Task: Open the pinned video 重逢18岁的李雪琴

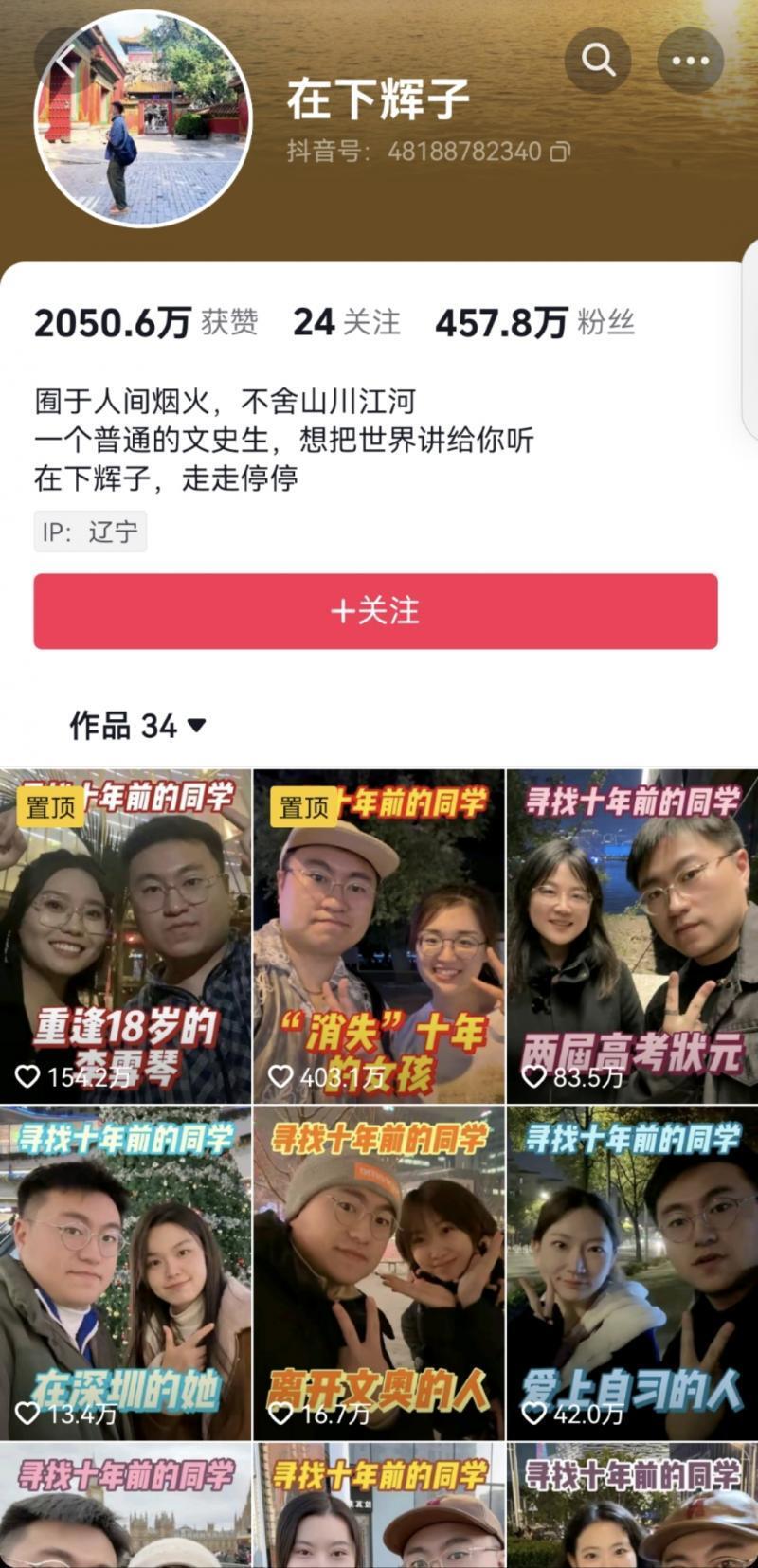Action: [125, 938]
